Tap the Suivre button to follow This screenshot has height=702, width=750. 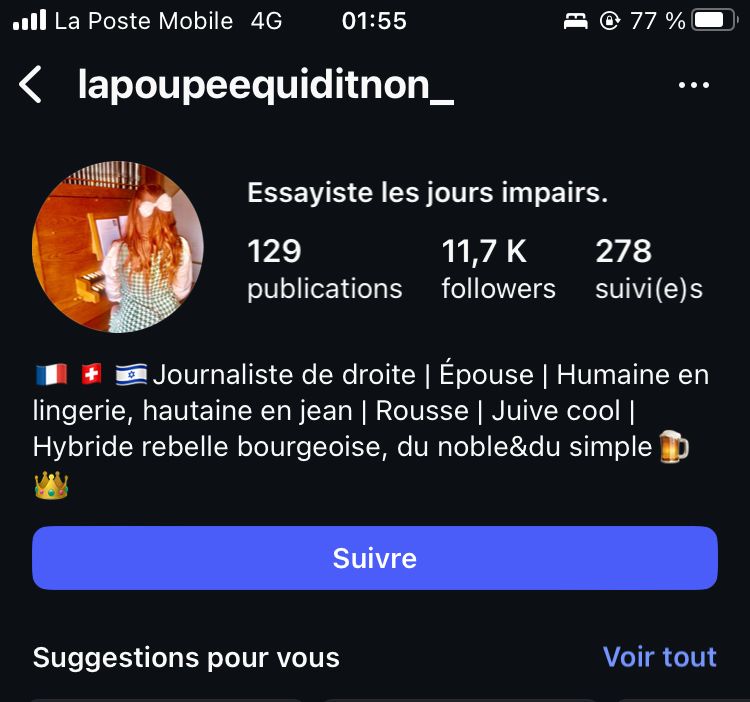[375, 558]
